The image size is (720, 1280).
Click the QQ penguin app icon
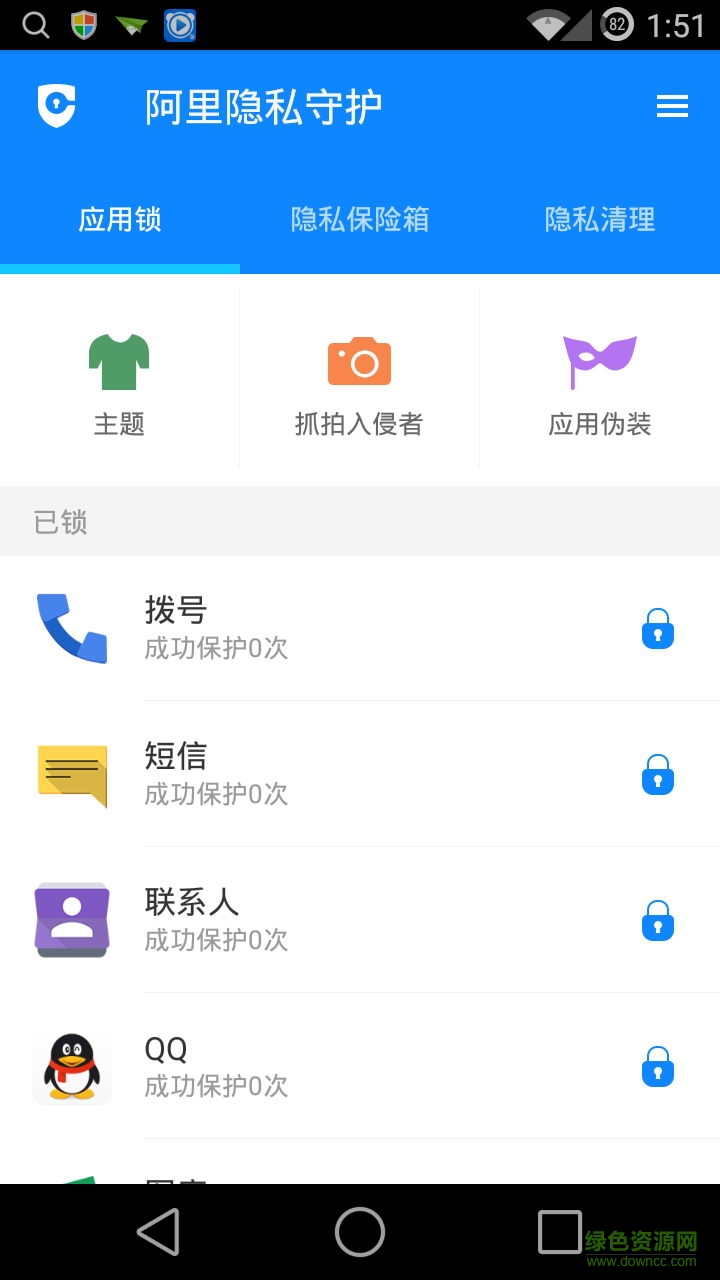pyautogui.click(x=71, y=1066)
